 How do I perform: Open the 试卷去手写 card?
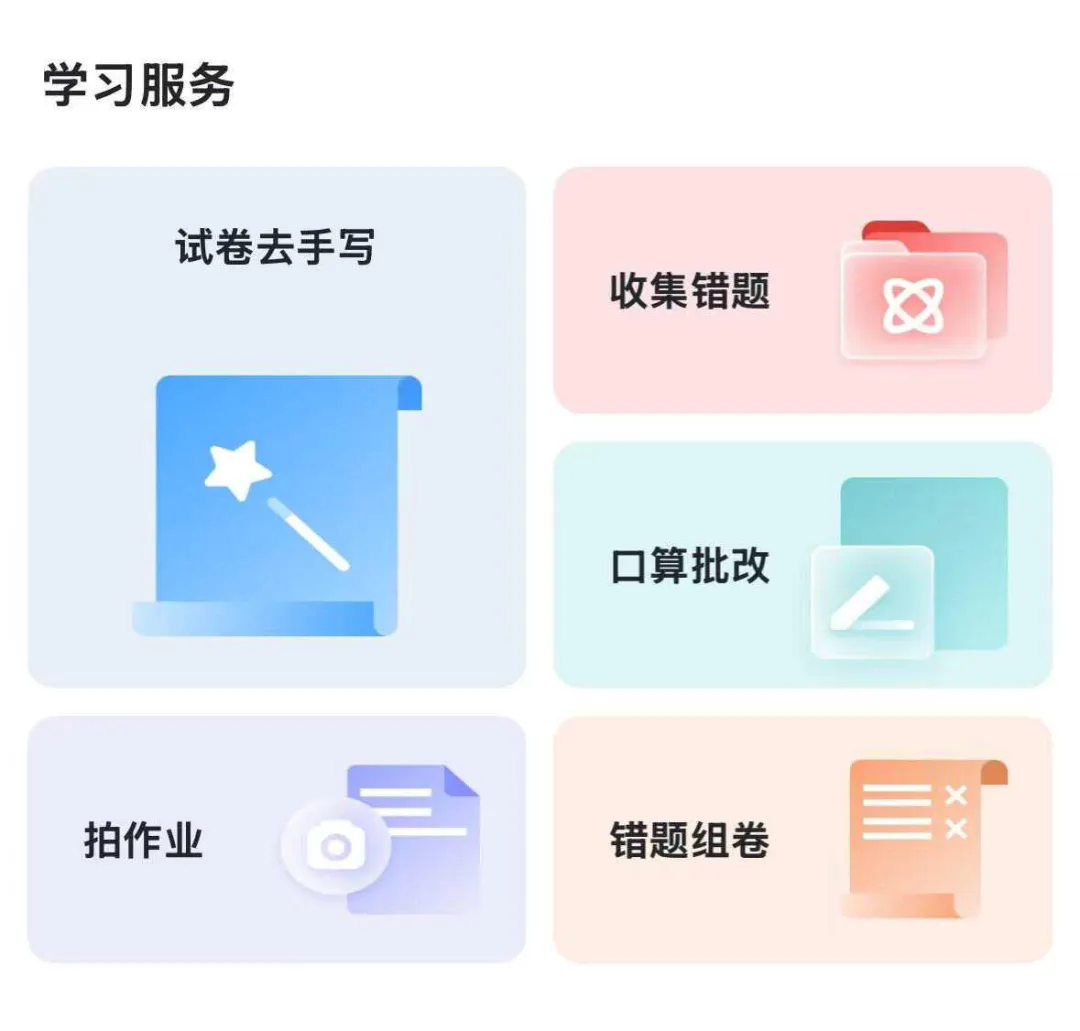click(x=276, y=427)
